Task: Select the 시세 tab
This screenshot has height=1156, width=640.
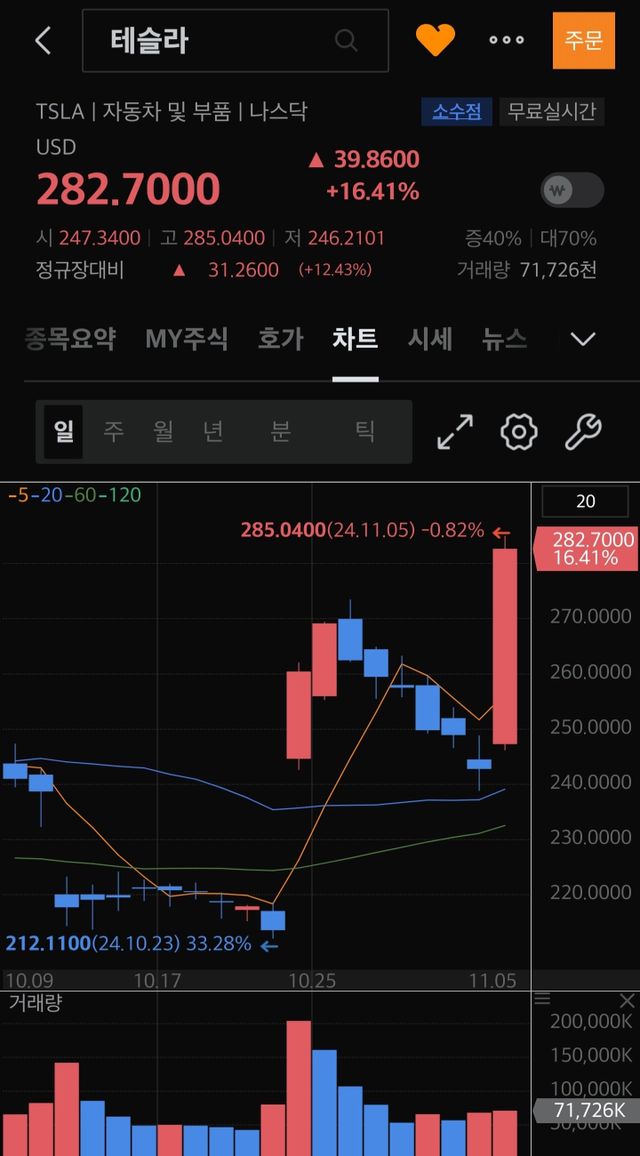Action: (430, 339)
